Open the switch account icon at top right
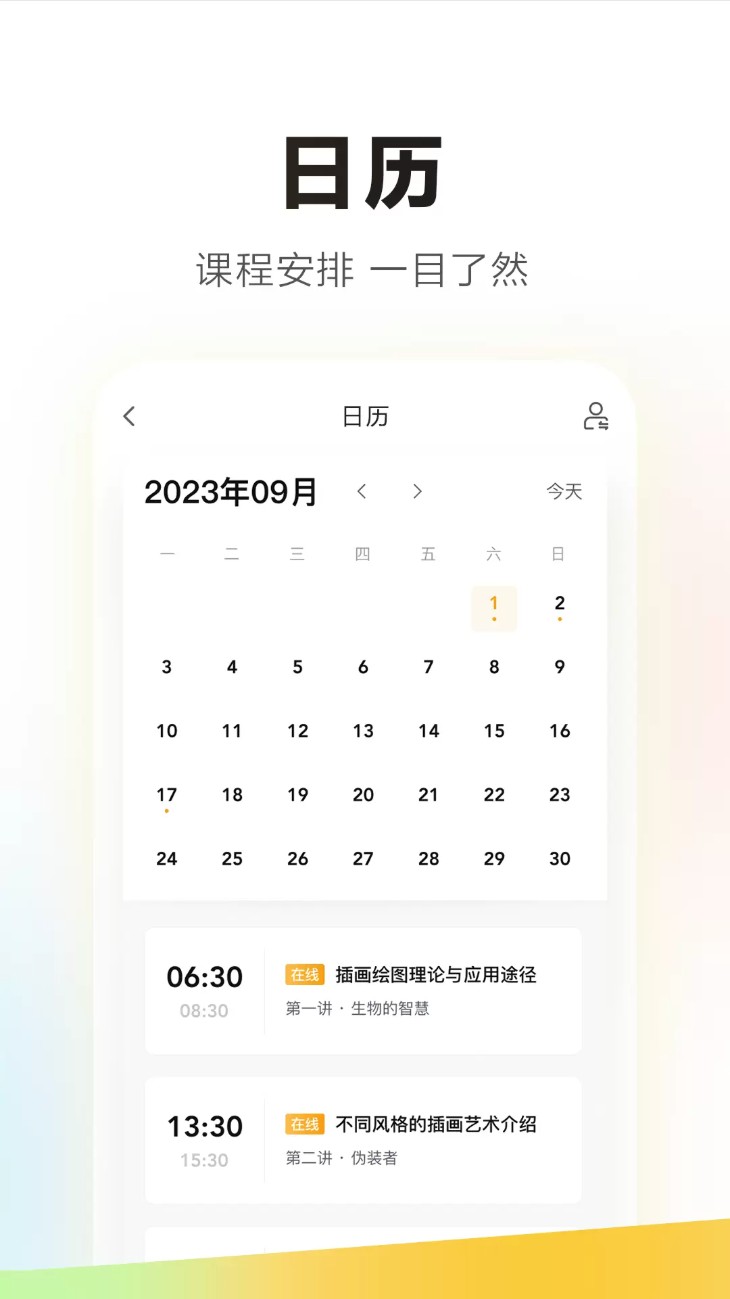 [597, 416]
